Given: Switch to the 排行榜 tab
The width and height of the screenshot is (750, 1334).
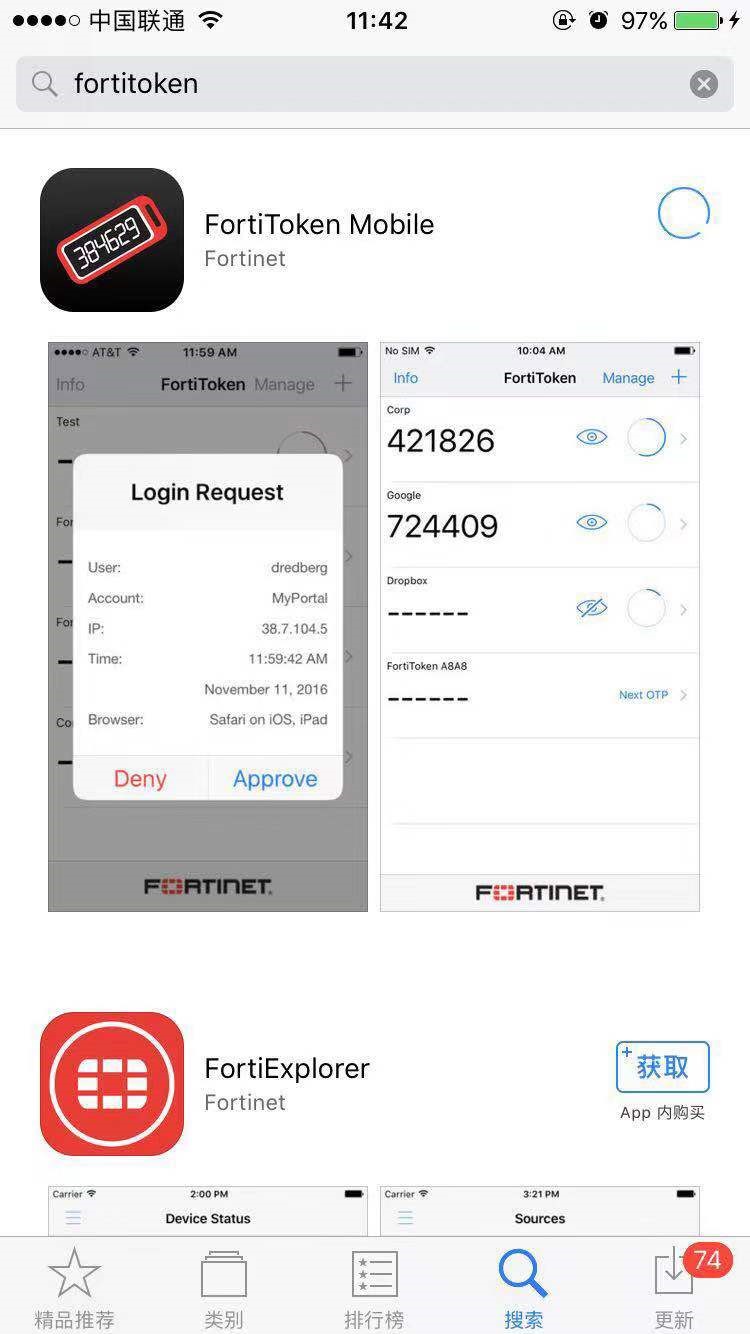Looking at the screenshot, I should click(x=374, y=1288).
